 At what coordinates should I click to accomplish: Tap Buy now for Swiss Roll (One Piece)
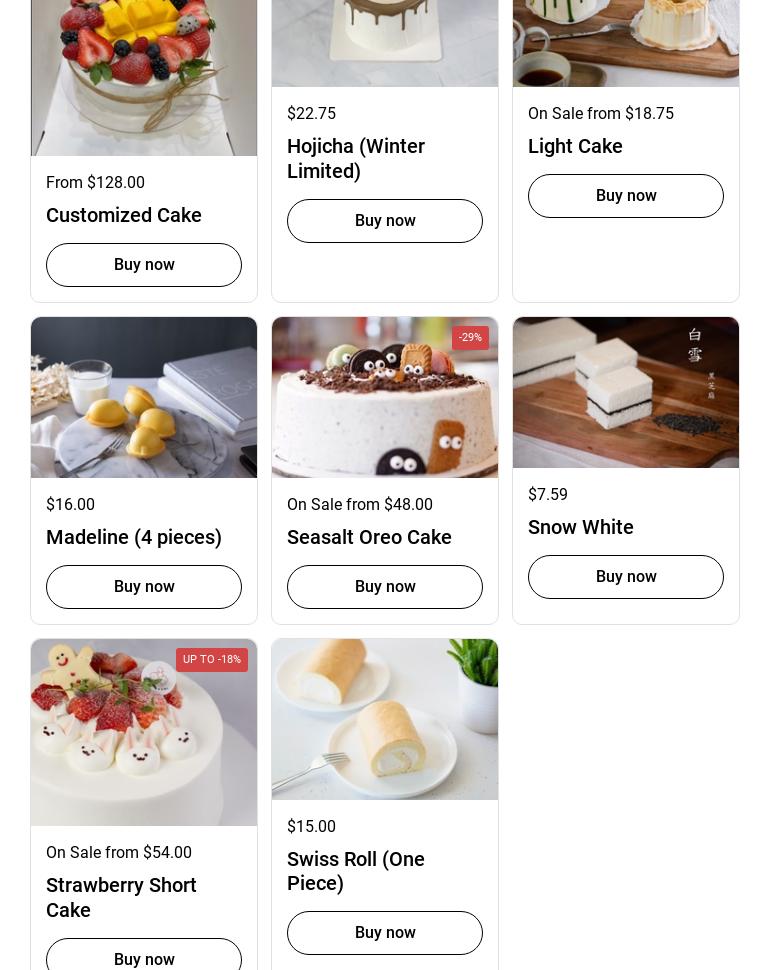pos(385,933)
